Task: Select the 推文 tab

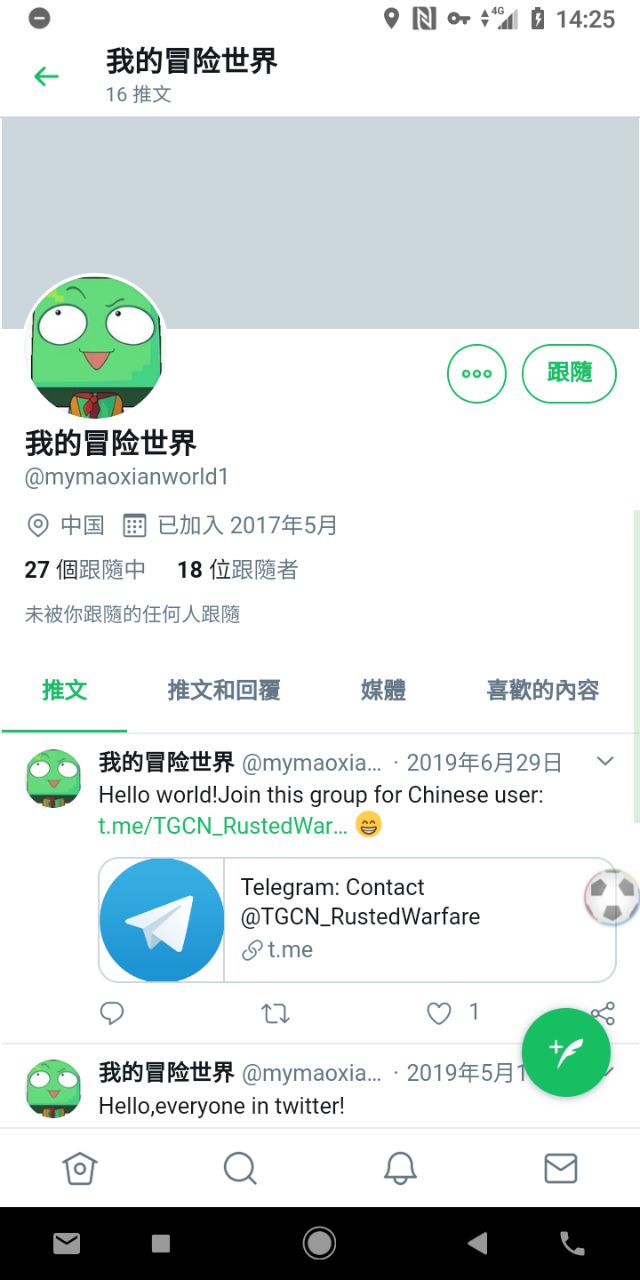Action: tap(65, 690)
